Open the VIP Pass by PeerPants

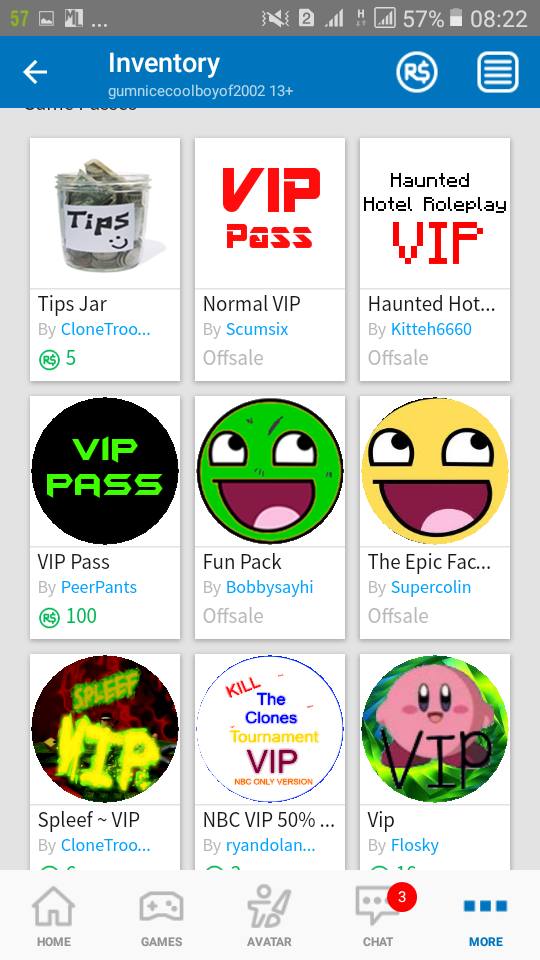pyautogui.click(x=105, y=517)
